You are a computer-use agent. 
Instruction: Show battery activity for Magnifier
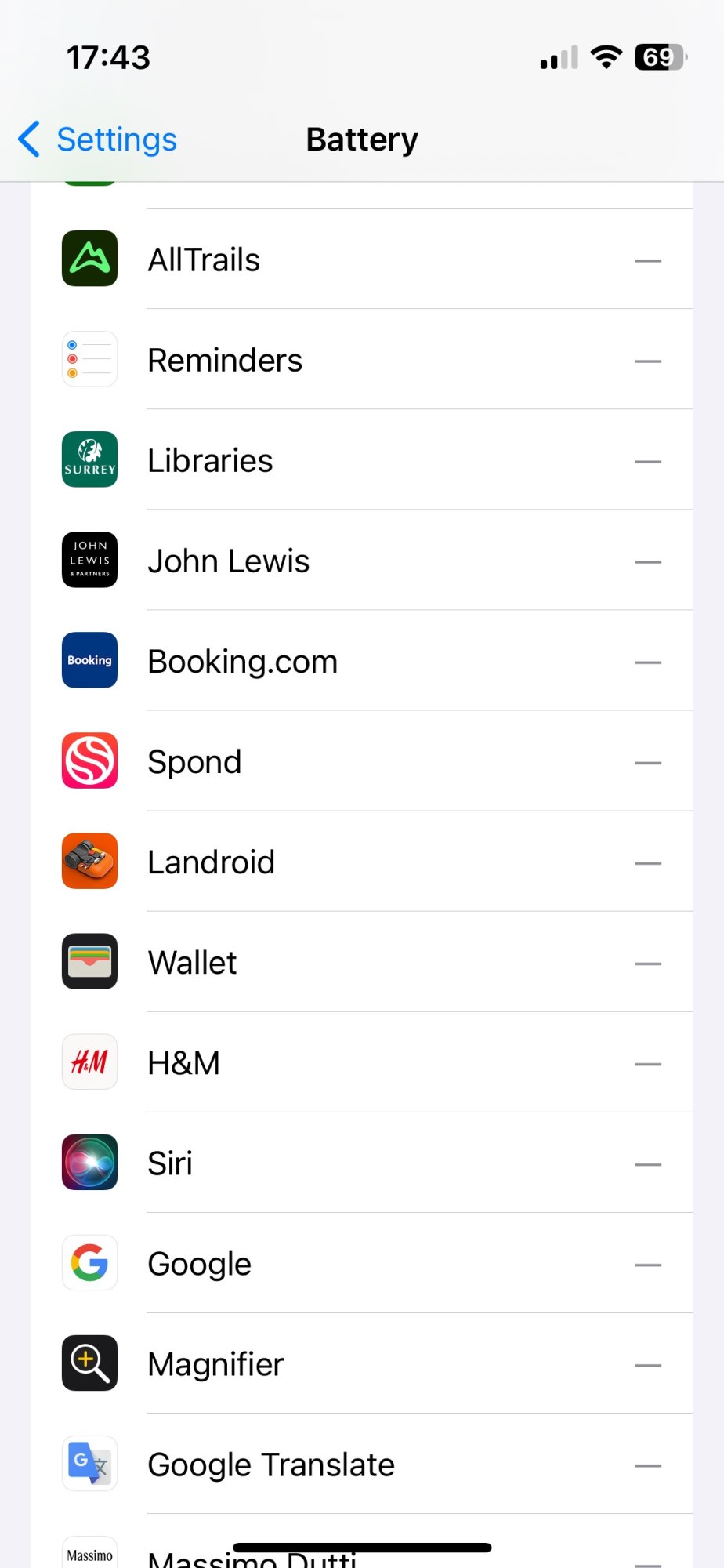pyautogui.click(x=362, y=1363)
